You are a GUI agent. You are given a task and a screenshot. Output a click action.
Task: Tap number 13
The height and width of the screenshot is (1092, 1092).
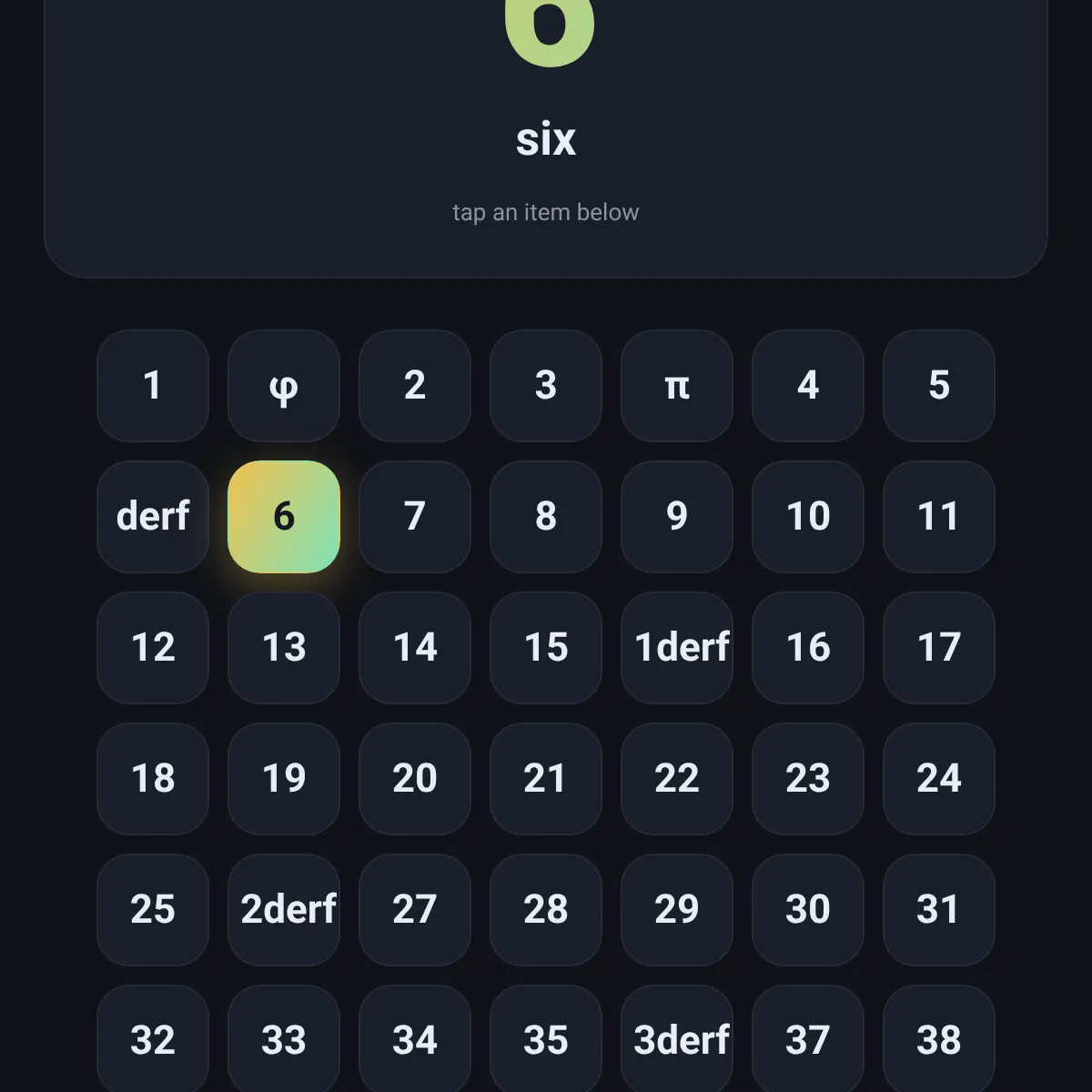(284, 648)
